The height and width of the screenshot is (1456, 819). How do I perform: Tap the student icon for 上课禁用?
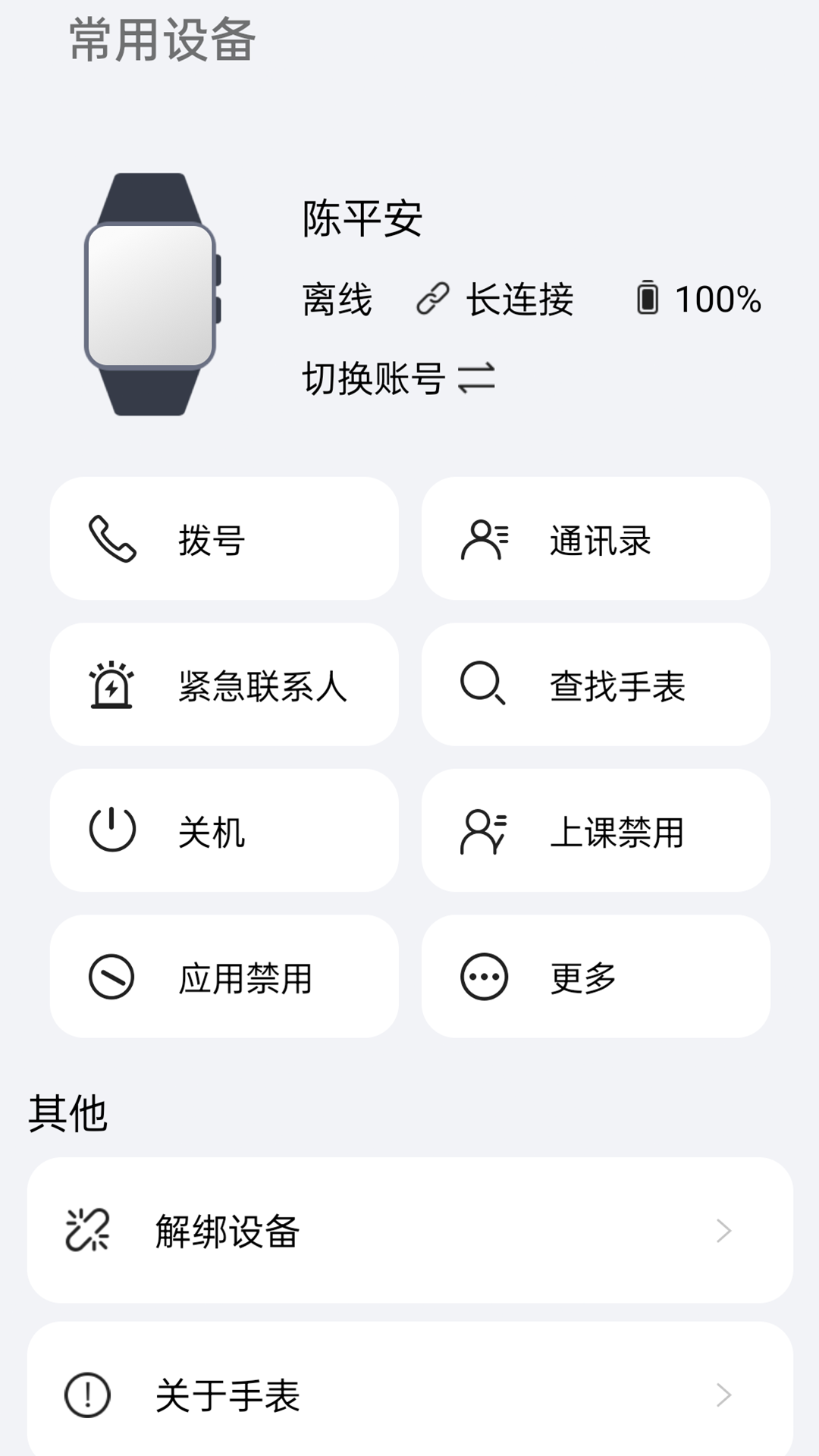click(485, 830)
